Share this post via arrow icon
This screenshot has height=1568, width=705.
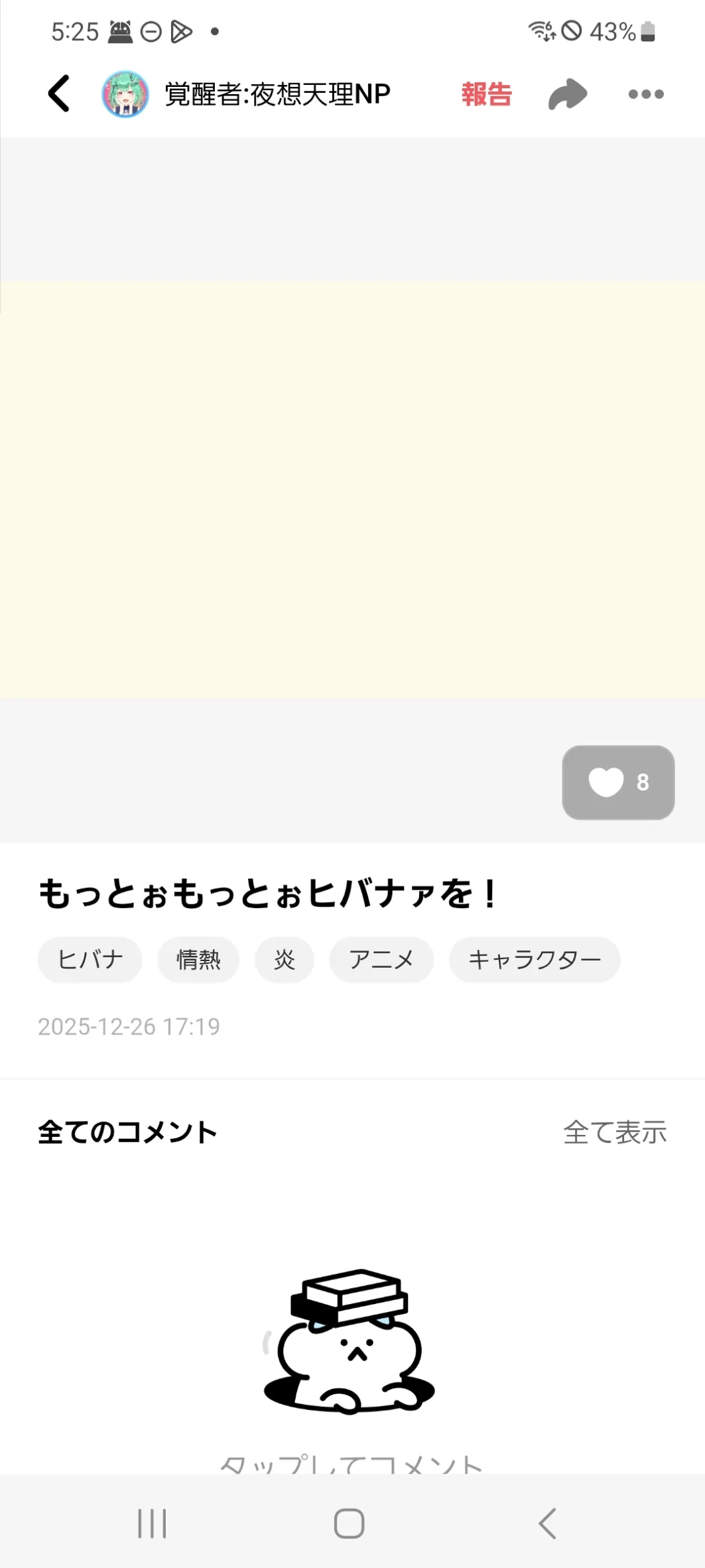click(568, 94)
